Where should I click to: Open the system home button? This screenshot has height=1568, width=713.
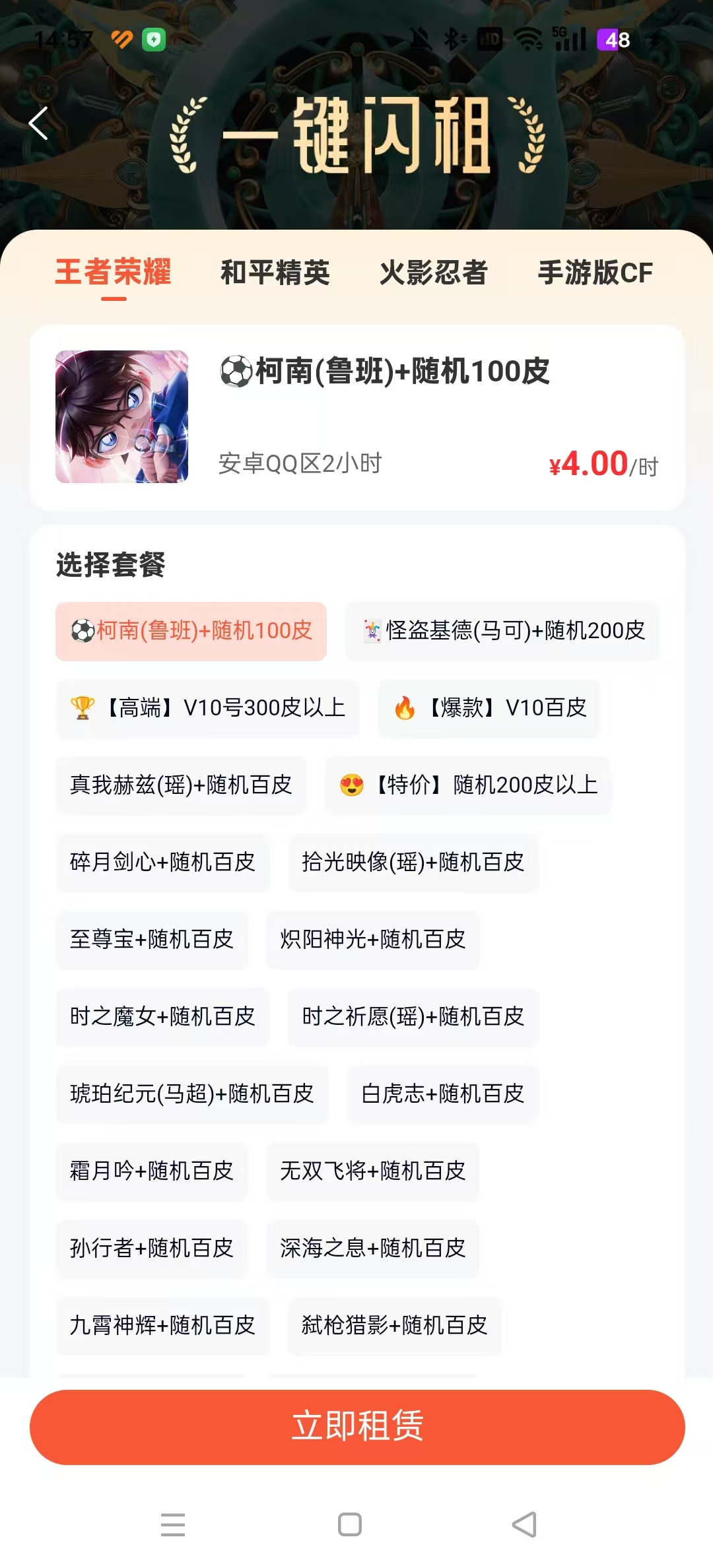coord(350,1524)
